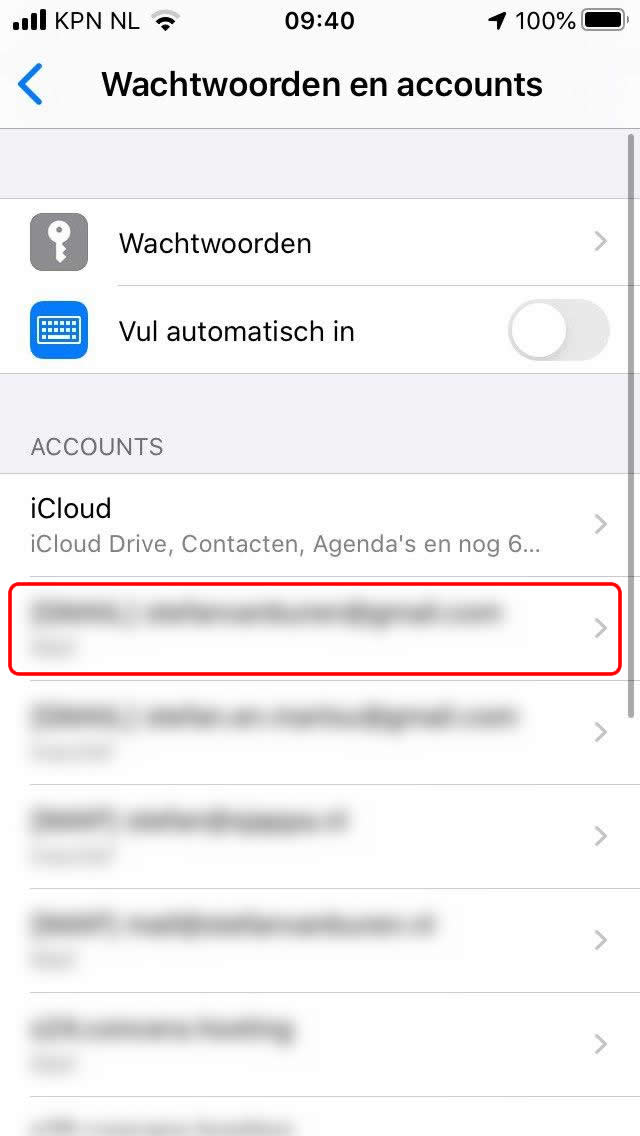Open the Wachtwoorden row

(320, 242)
